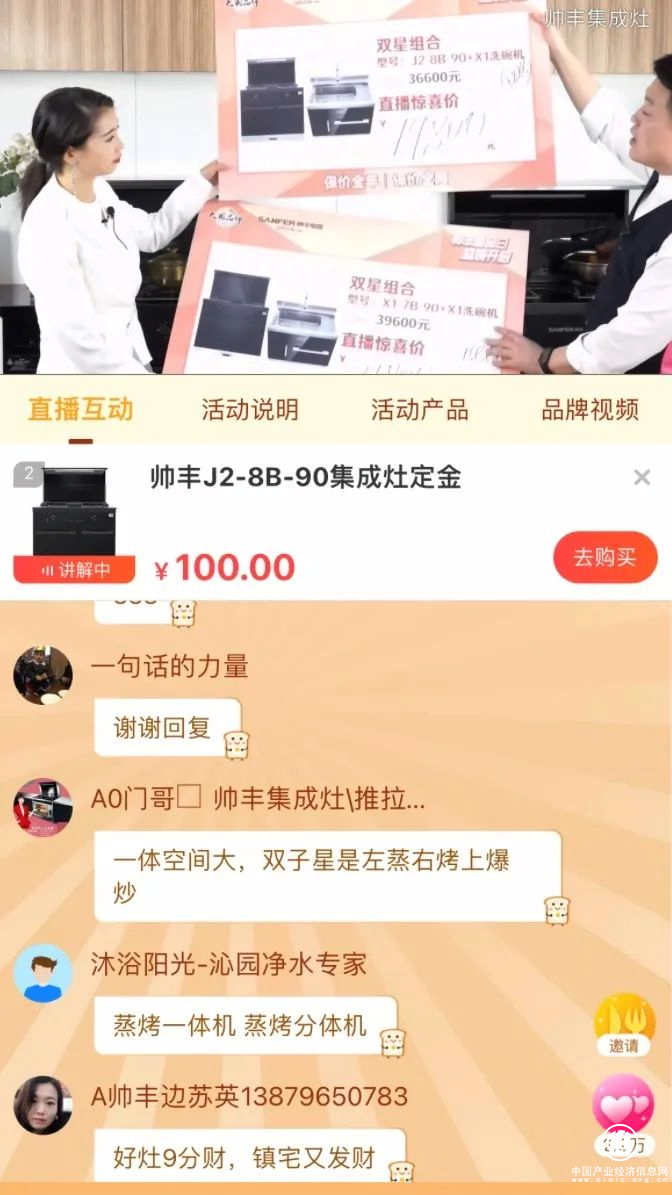The height and width of the screenshot is (1195, 672).
Task: Tap the 邀请 invite icon
Action: click(624, 1024)
